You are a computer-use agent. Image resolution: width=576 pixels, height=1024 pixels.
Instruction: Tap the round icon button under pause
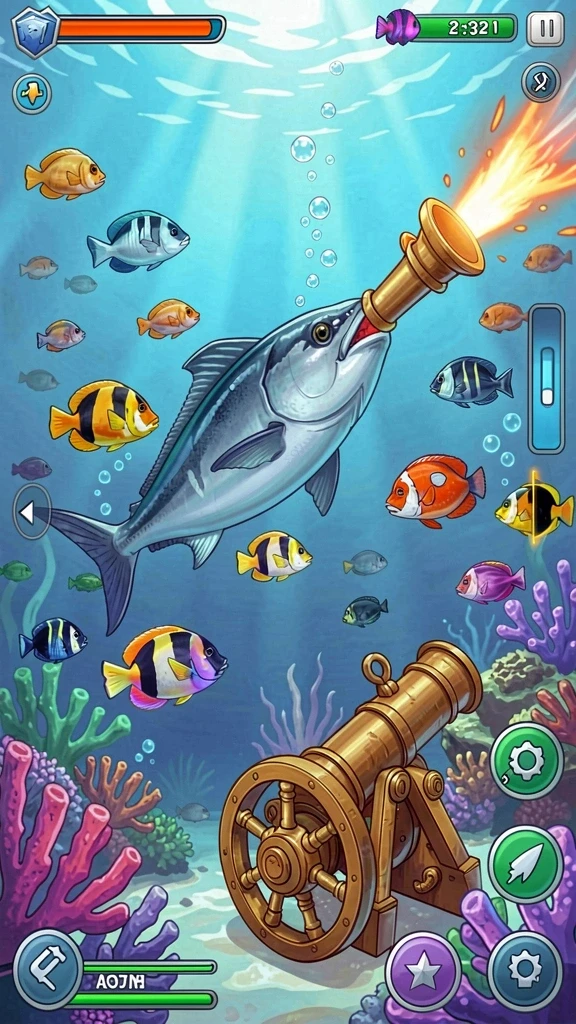(x=541, y=82)
